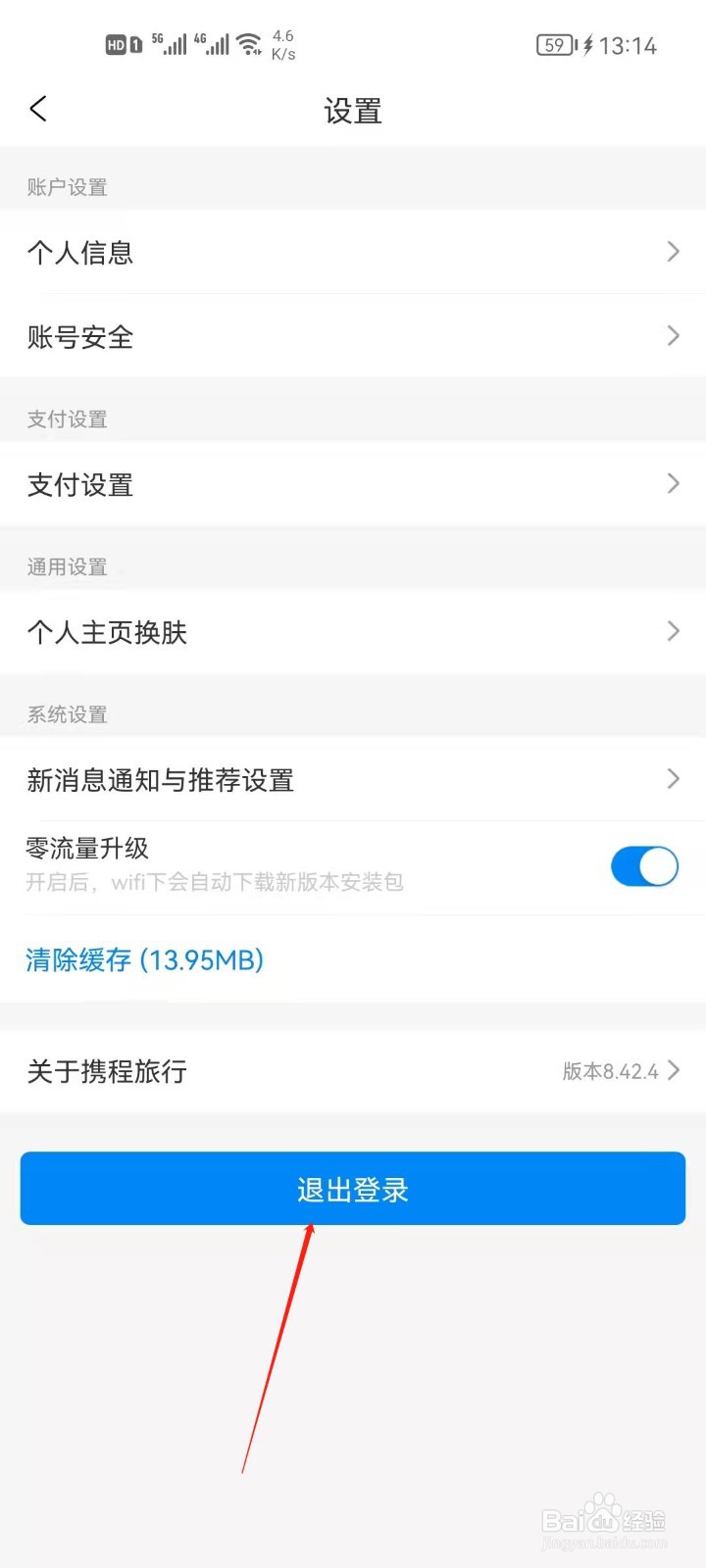Screen dimensions: 706x1568
Task: Click the clock showing 13:14
Action: tap(628, 44)
